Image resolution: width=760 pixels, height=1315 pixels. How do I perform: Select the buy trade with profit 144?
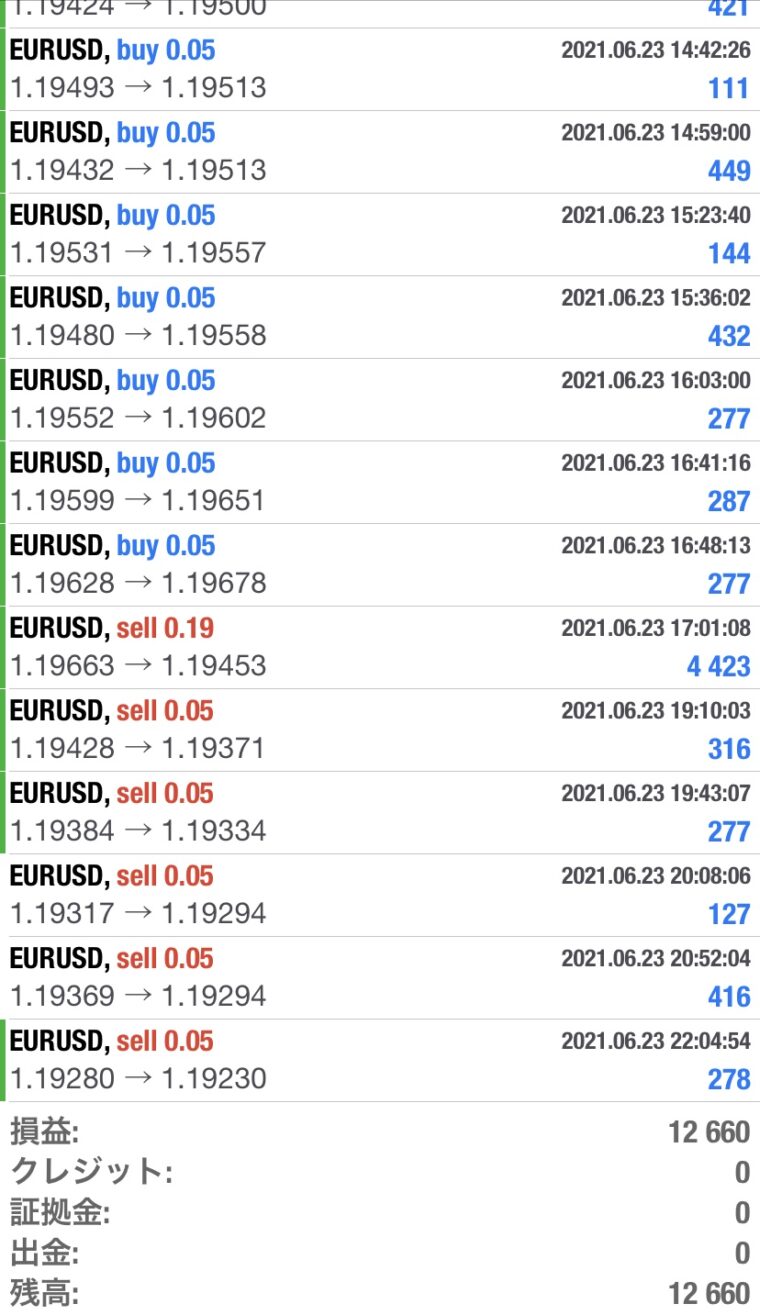pos(380,234)
